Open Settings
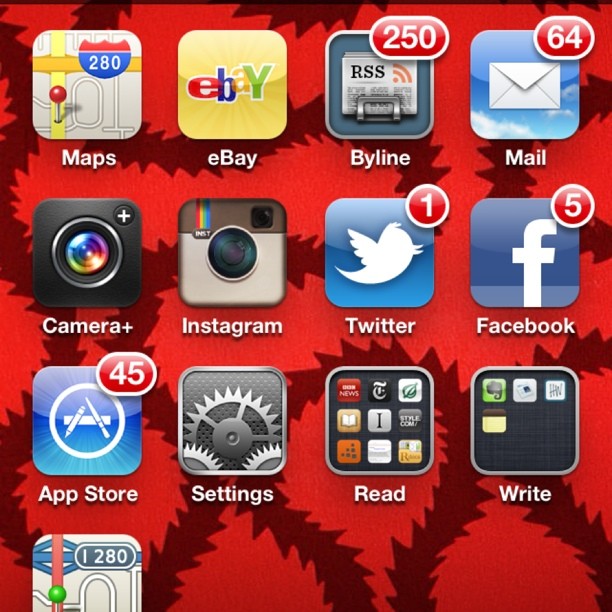Viewport: 612px width, 612px height. pos(232,421)
